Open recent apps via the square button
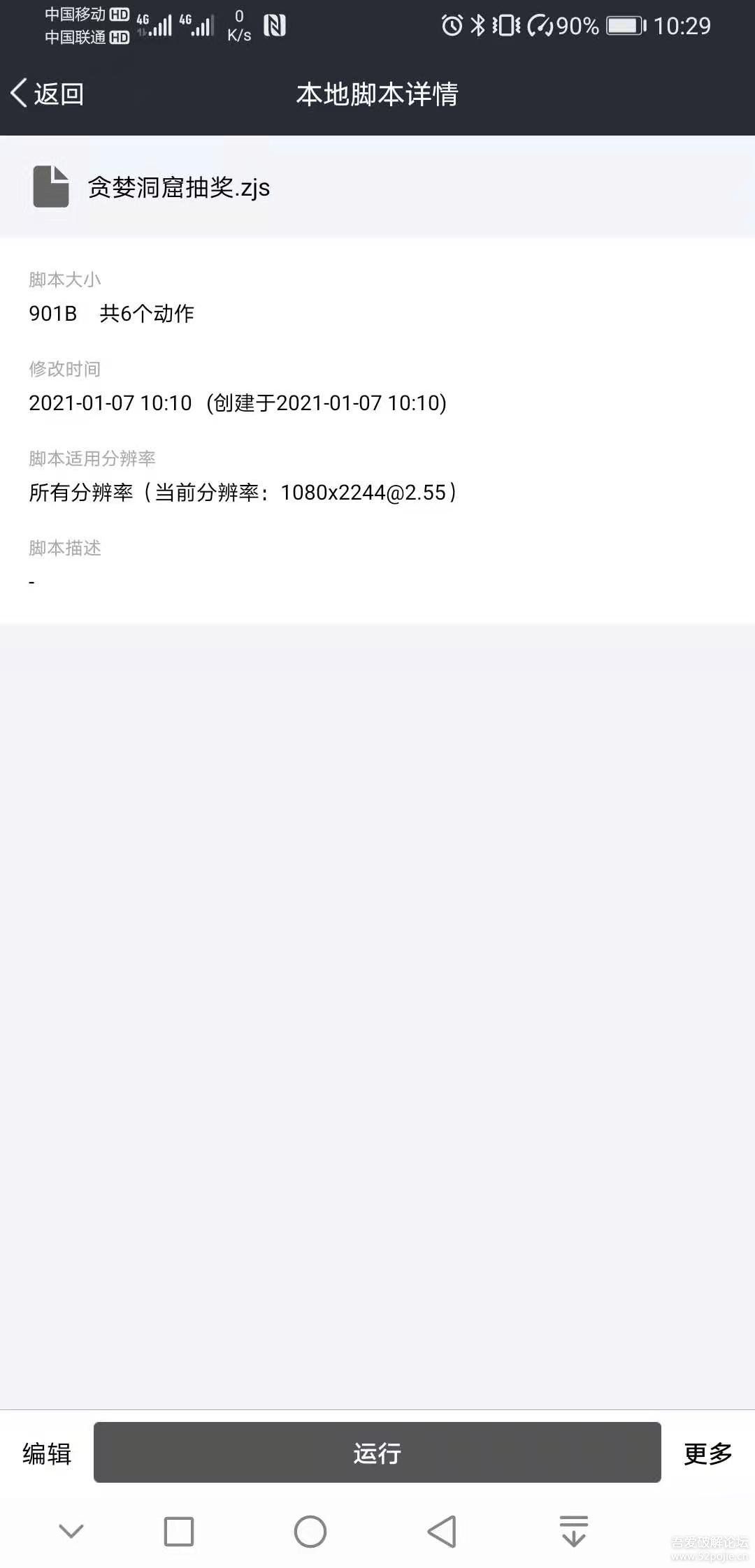Viewport: 755px width, 1568px height. point(179,1532)
